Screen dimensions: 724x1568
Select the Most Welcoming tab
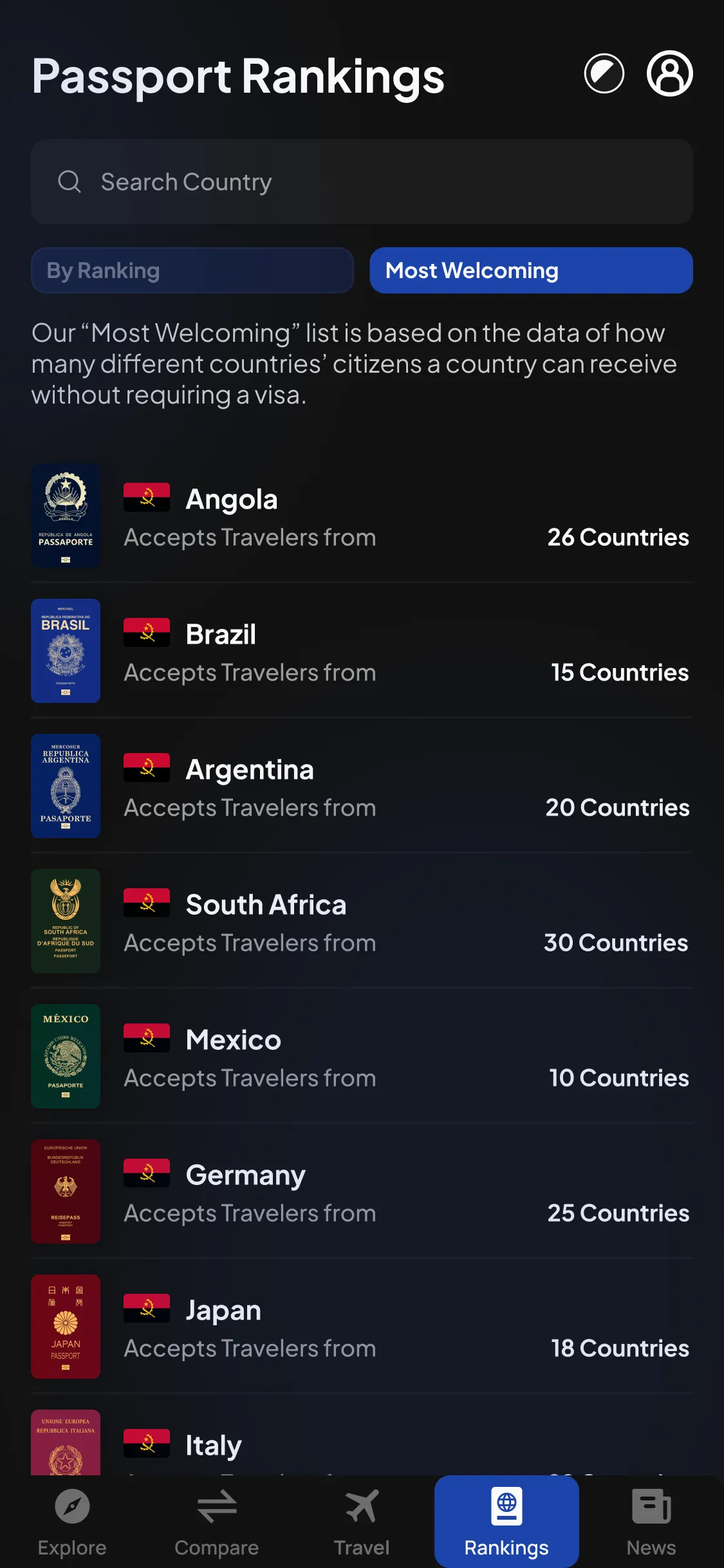[x=531, y=270]
